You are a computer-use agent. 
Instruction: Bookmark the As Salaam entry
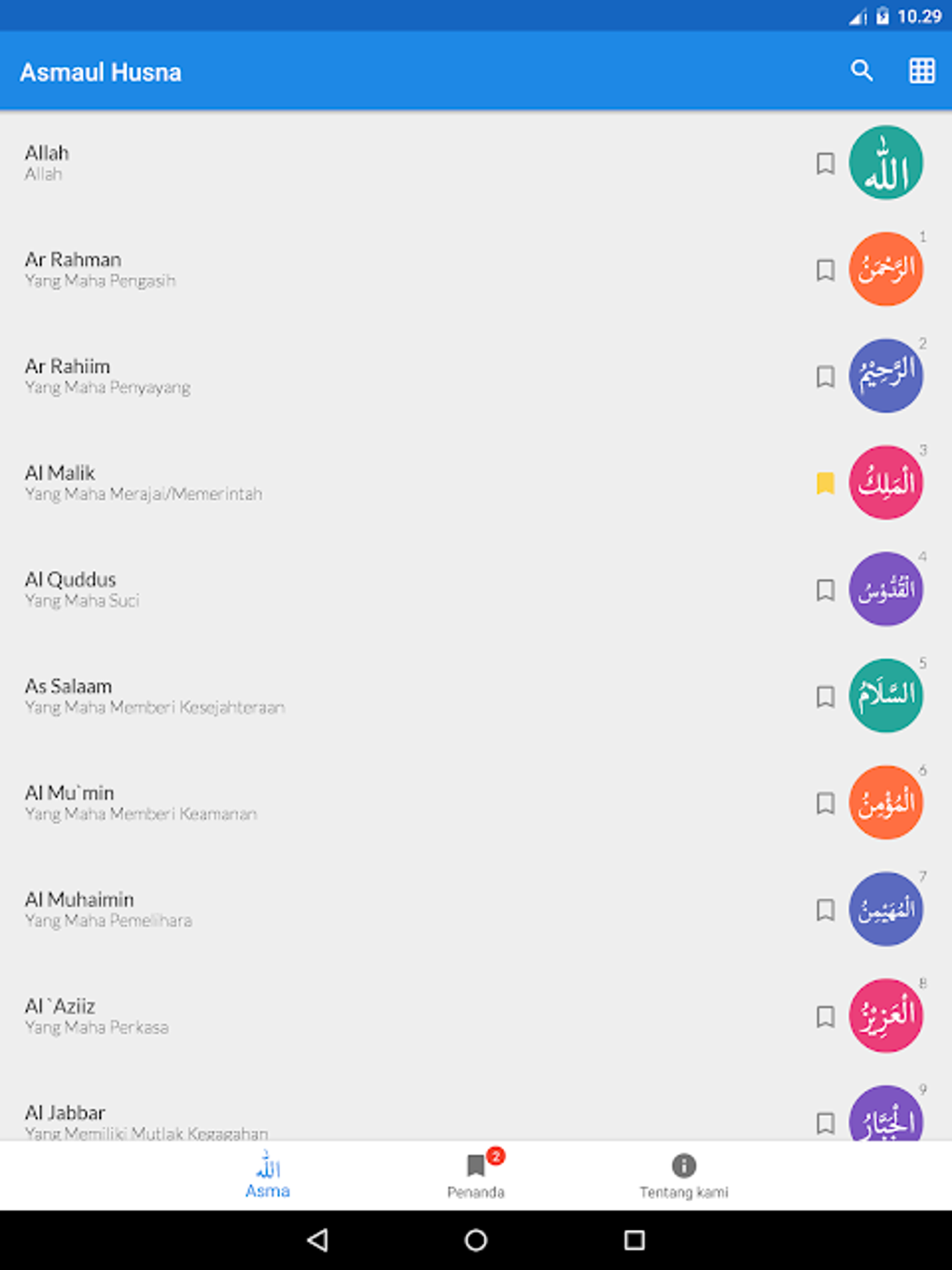click(825, 697)
